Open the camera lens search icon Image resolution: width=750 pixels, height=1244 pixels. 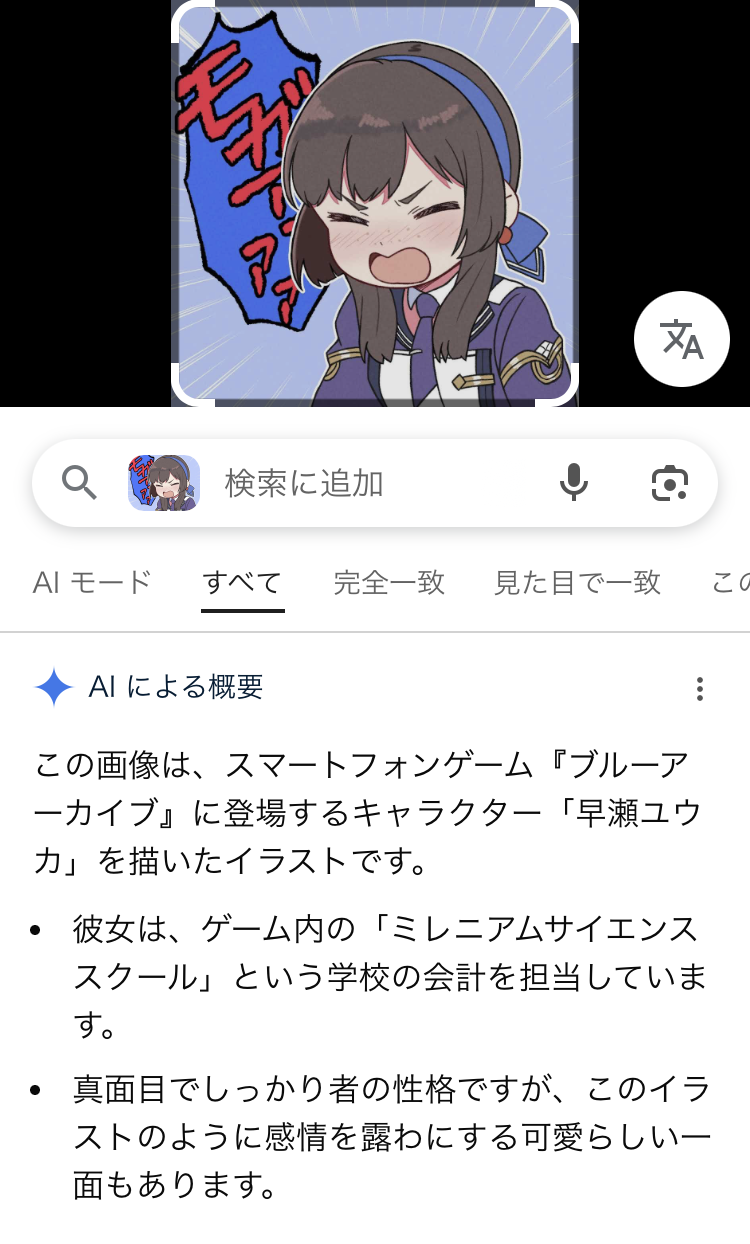(x=669, y=483)
